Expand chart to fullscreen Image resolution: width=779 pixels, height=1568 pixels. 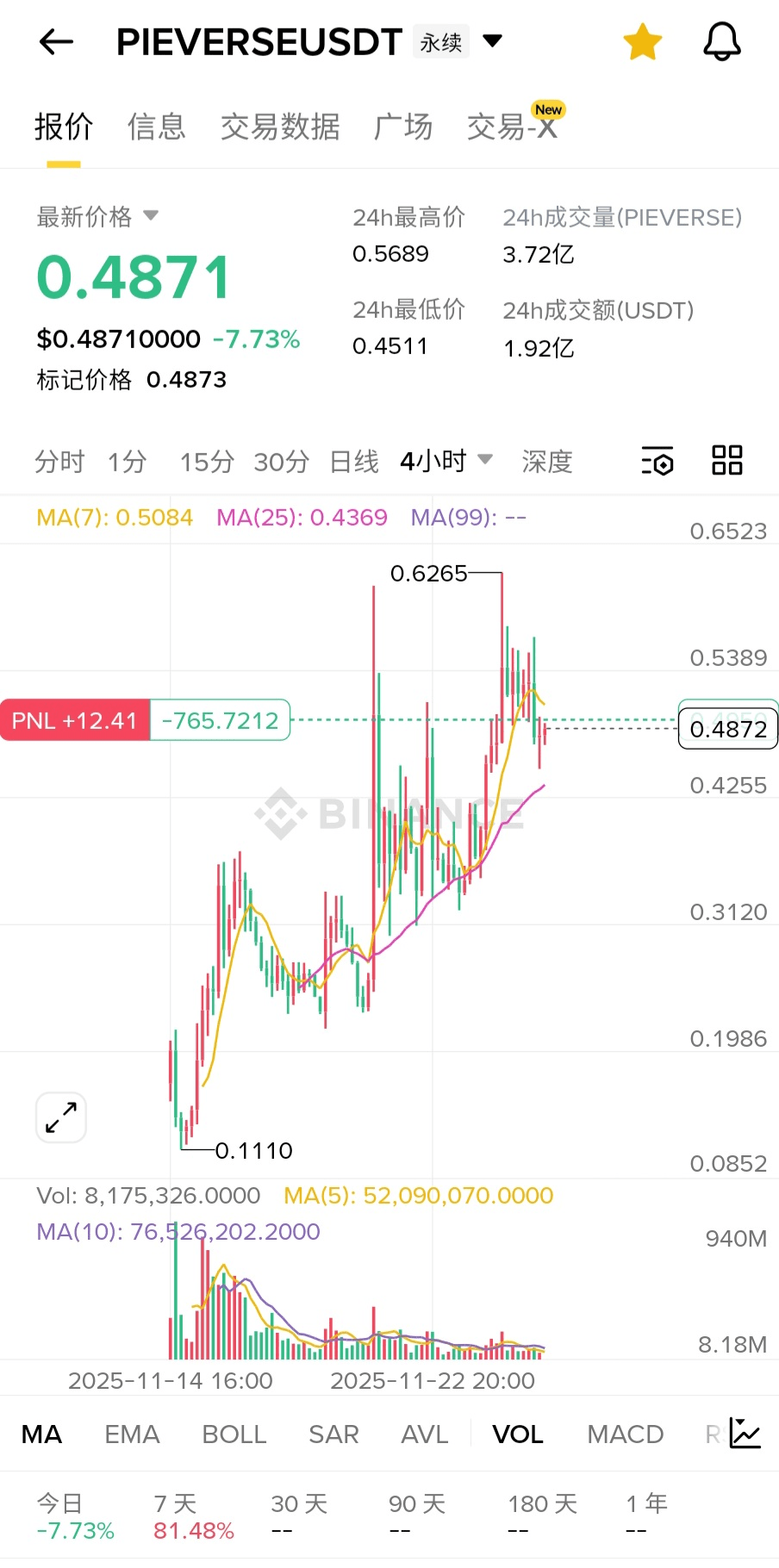pyautogui.click(x=61, y=1117)
